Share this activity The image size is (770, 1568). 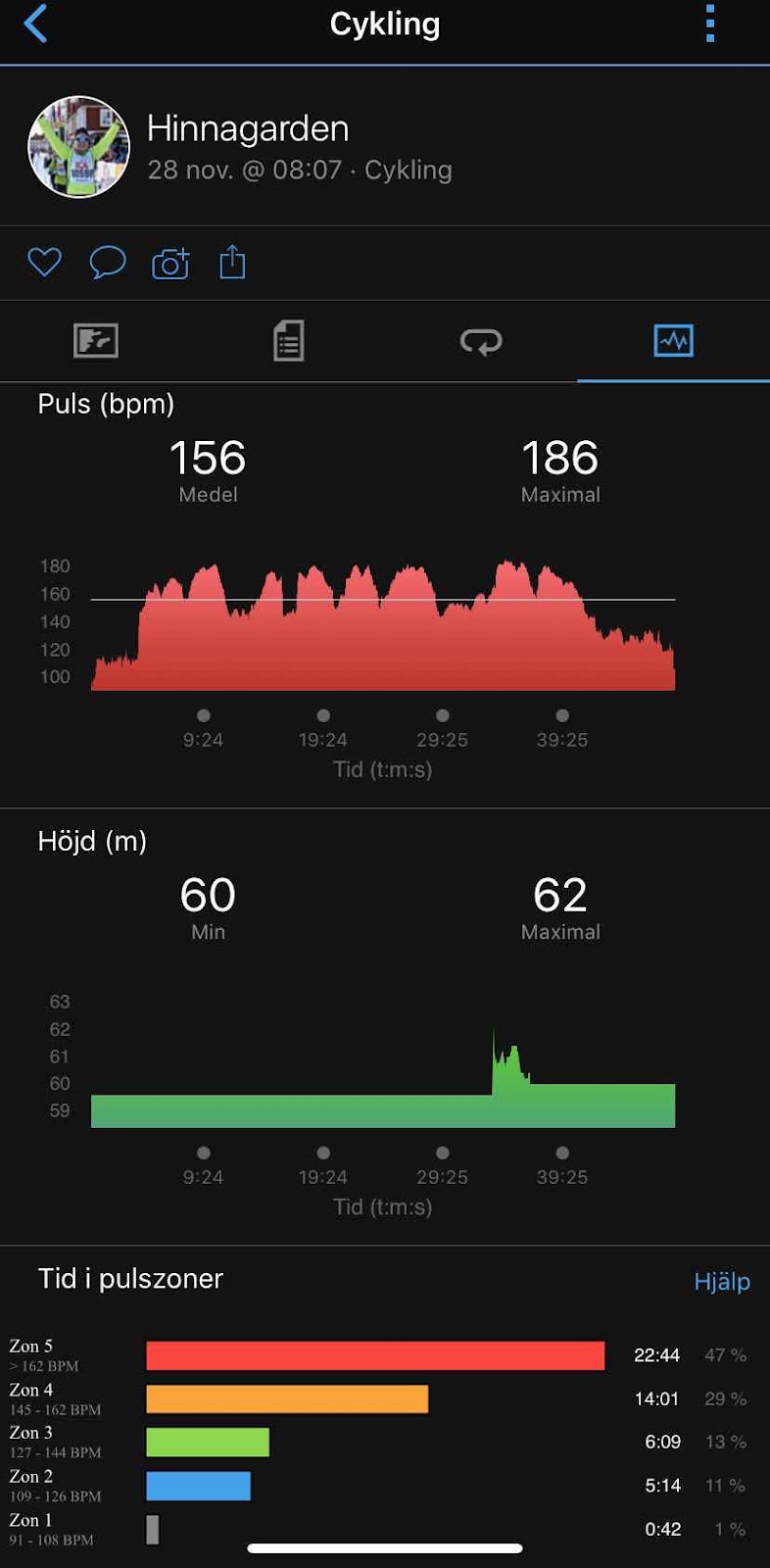pyautogui.click(x=232, y=262)
